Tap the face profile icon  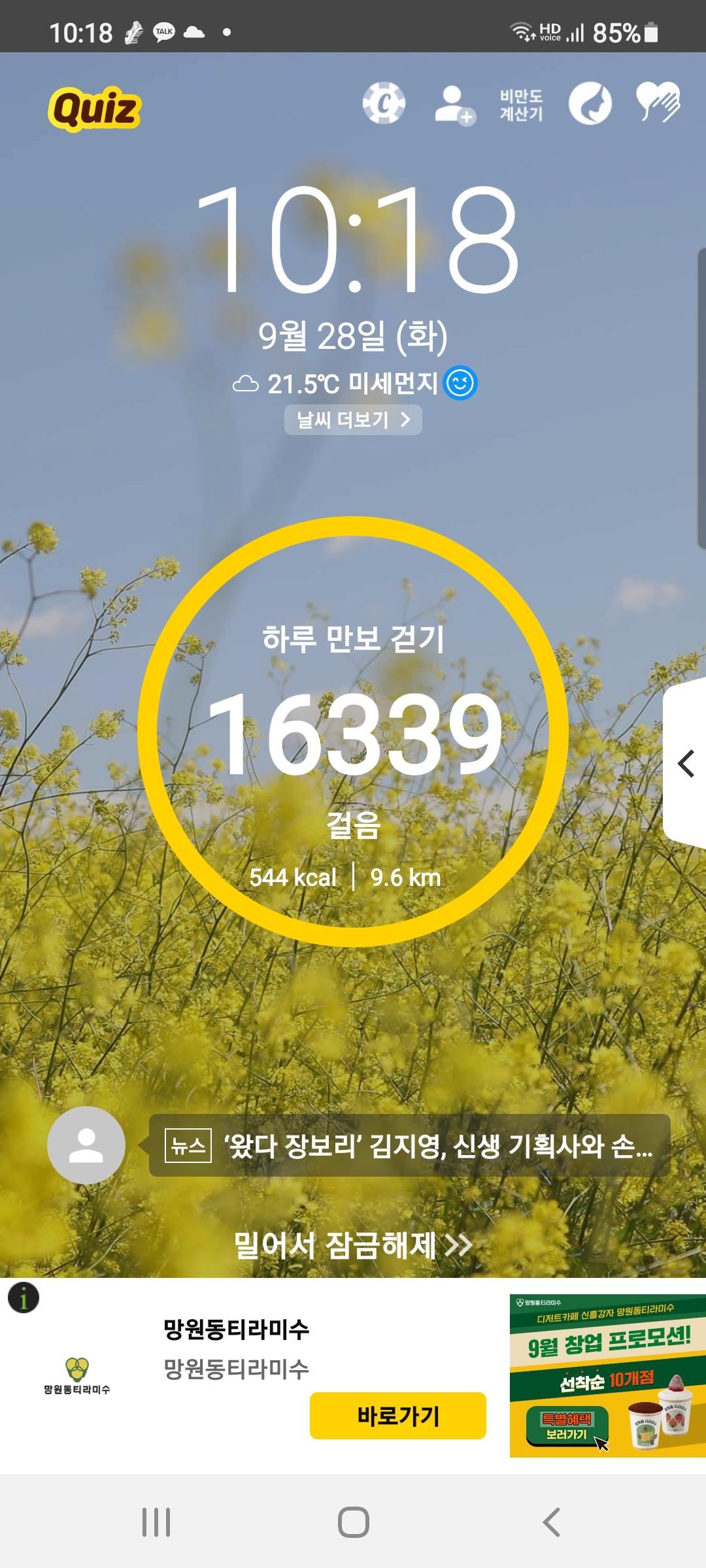590,104
